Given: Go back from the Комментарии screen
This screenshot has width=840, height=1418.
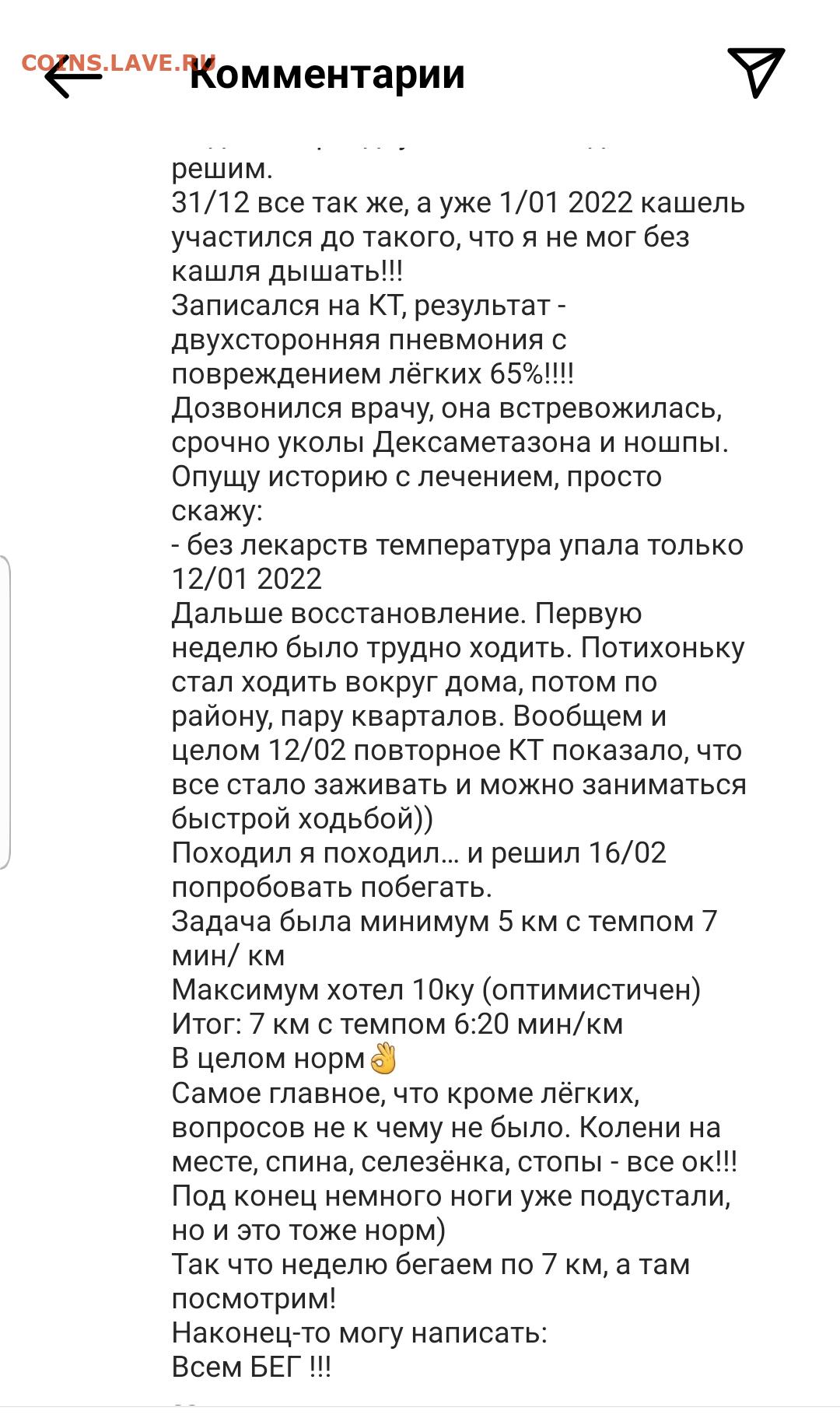Looking at the screenshot, I should (73, 76).
